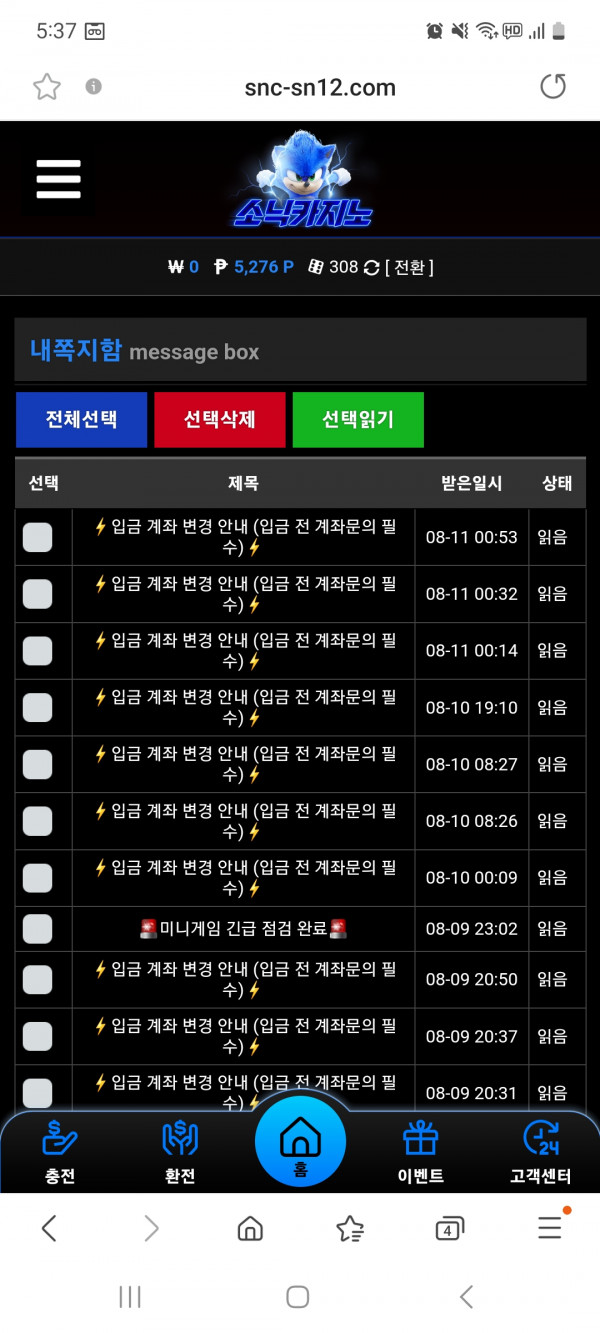Tap the 전체선택 select-all button

81,419
